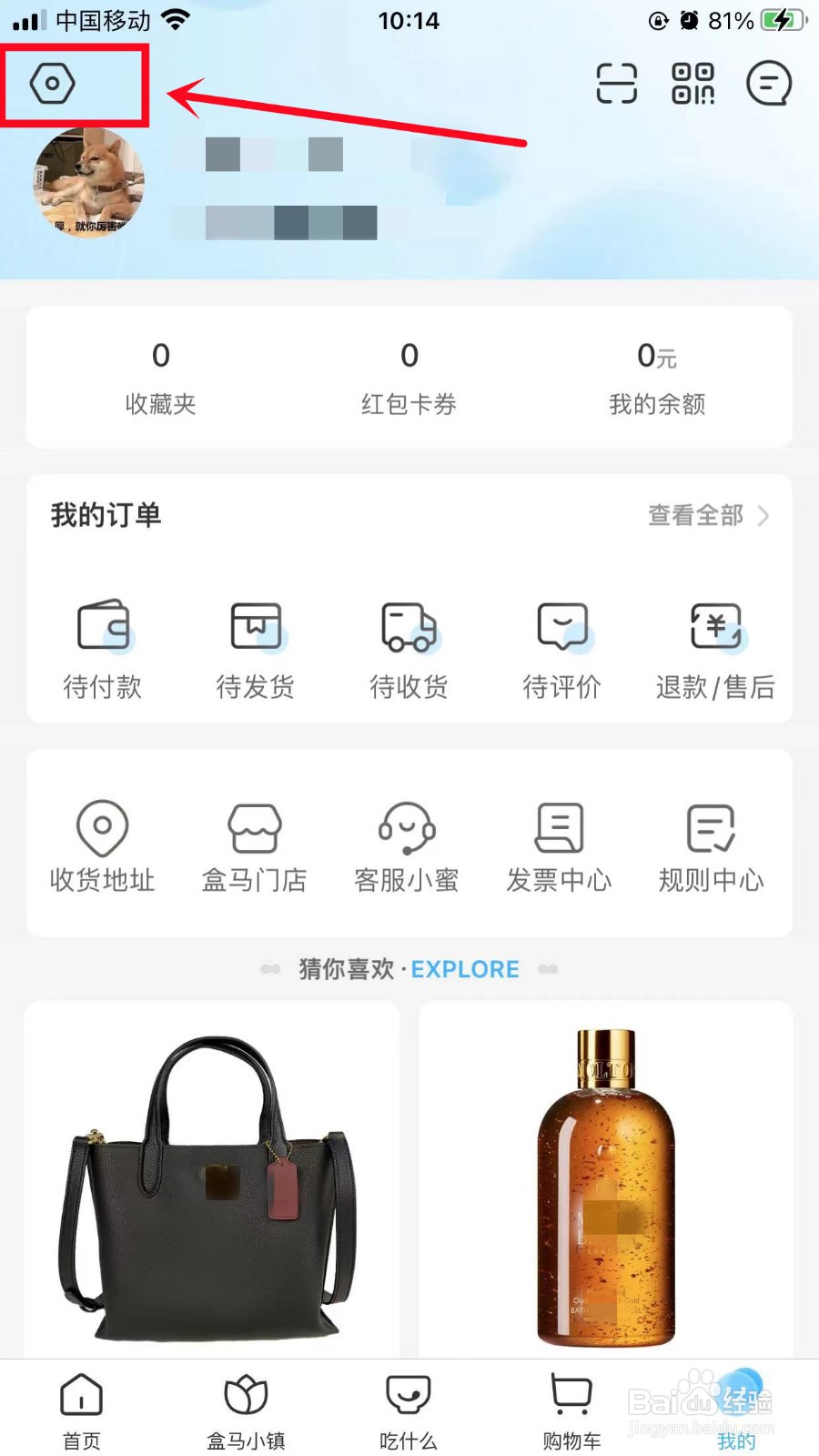This screenshot has width=819, height=1456.
Task: Open 盒马门店 store locator
Action: point(255,842)
